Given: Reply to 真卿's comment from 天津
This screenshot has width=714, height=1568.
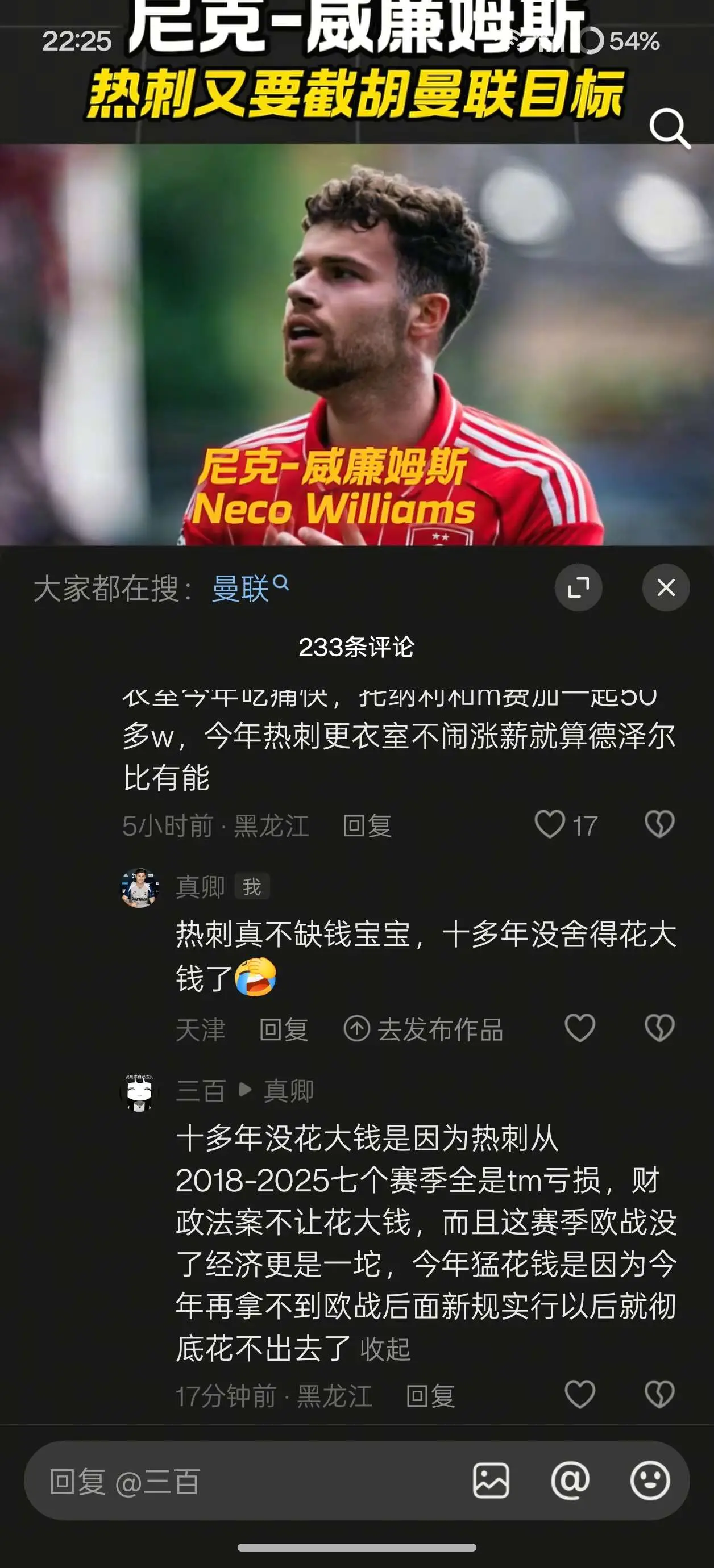Looking at the screenshot, I should pyautogui.click(x=284, y=1029).
